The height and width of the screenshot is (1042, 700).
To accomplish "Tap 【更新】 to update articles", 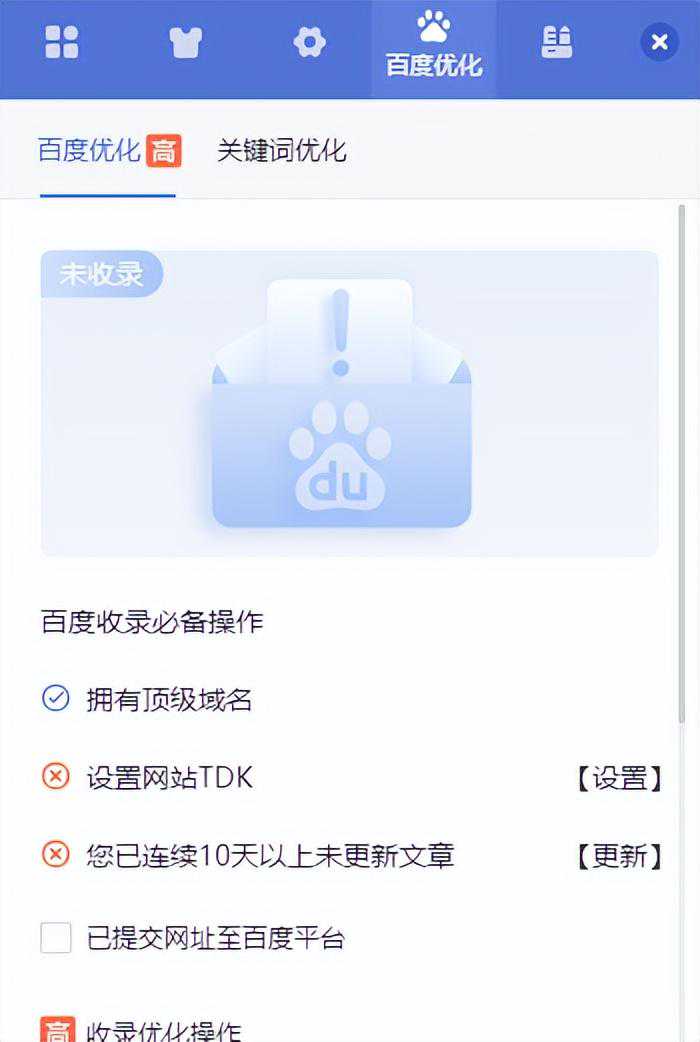I will pyautogui.click(x=620, y=856).
